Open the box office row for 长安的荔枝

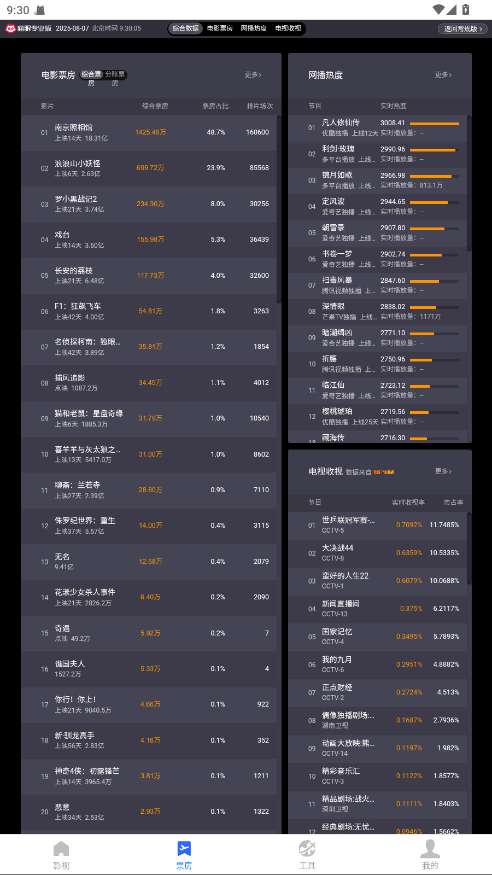149,276
